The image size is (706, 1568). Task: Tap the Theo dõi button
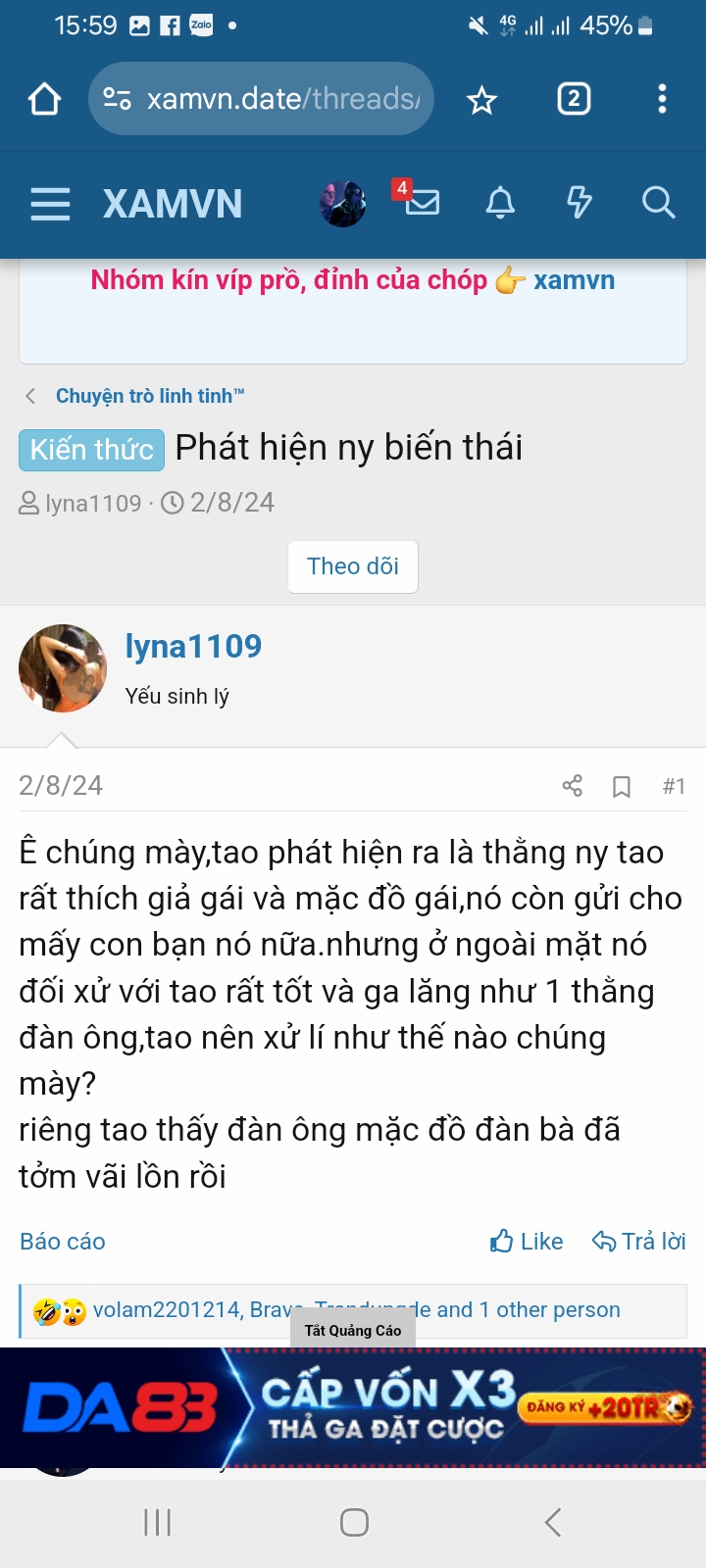353,566
